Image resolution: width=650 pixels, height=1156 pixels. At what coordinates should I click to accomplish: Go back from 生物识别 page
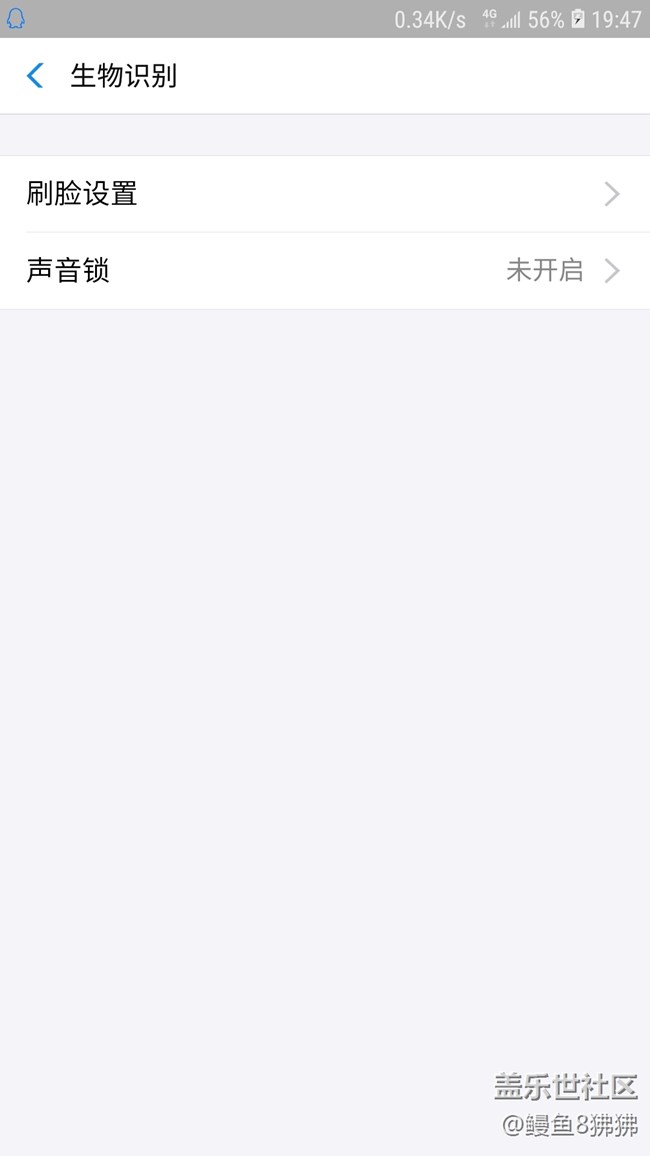point(35,76)
